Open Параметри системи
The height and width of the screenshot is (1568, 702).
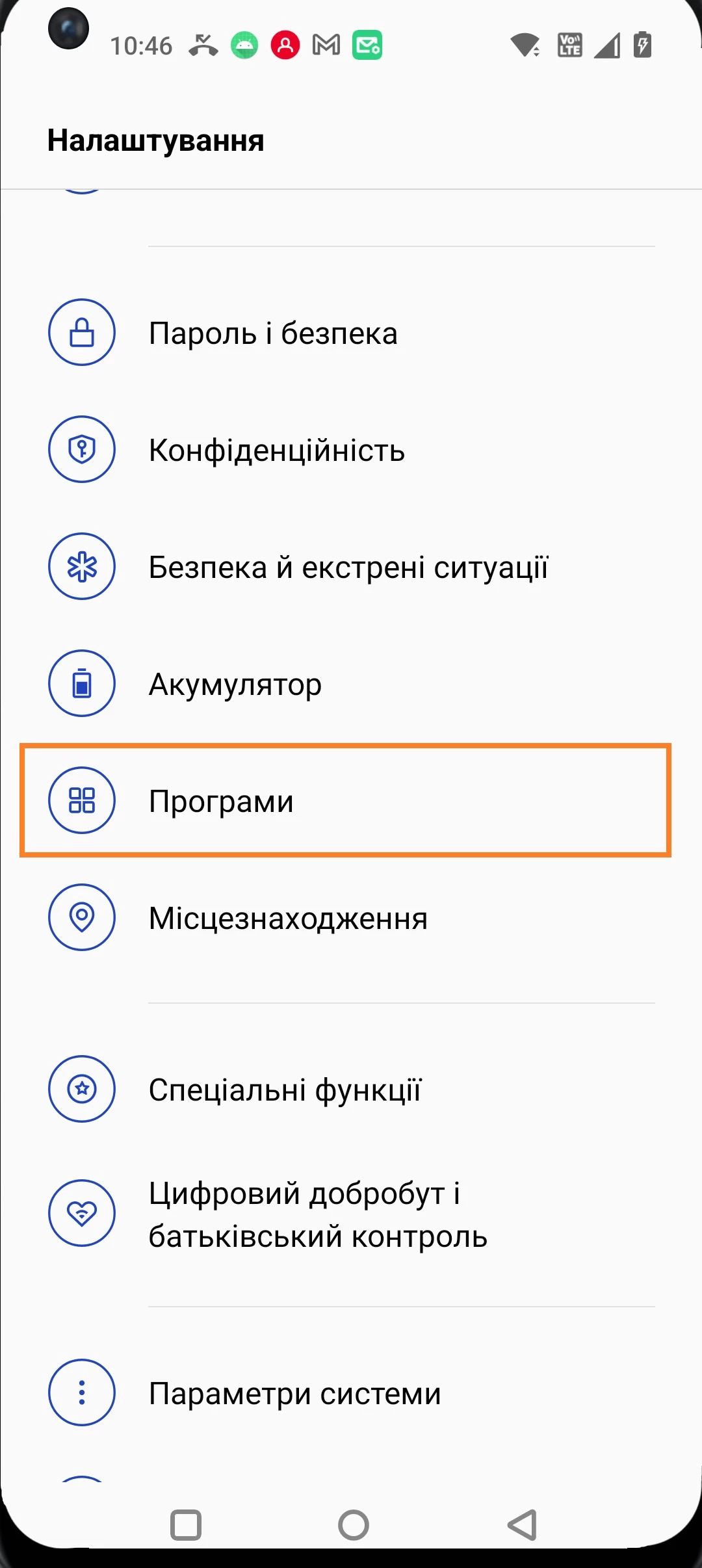pyautogui.click(x=294, y=1393)
